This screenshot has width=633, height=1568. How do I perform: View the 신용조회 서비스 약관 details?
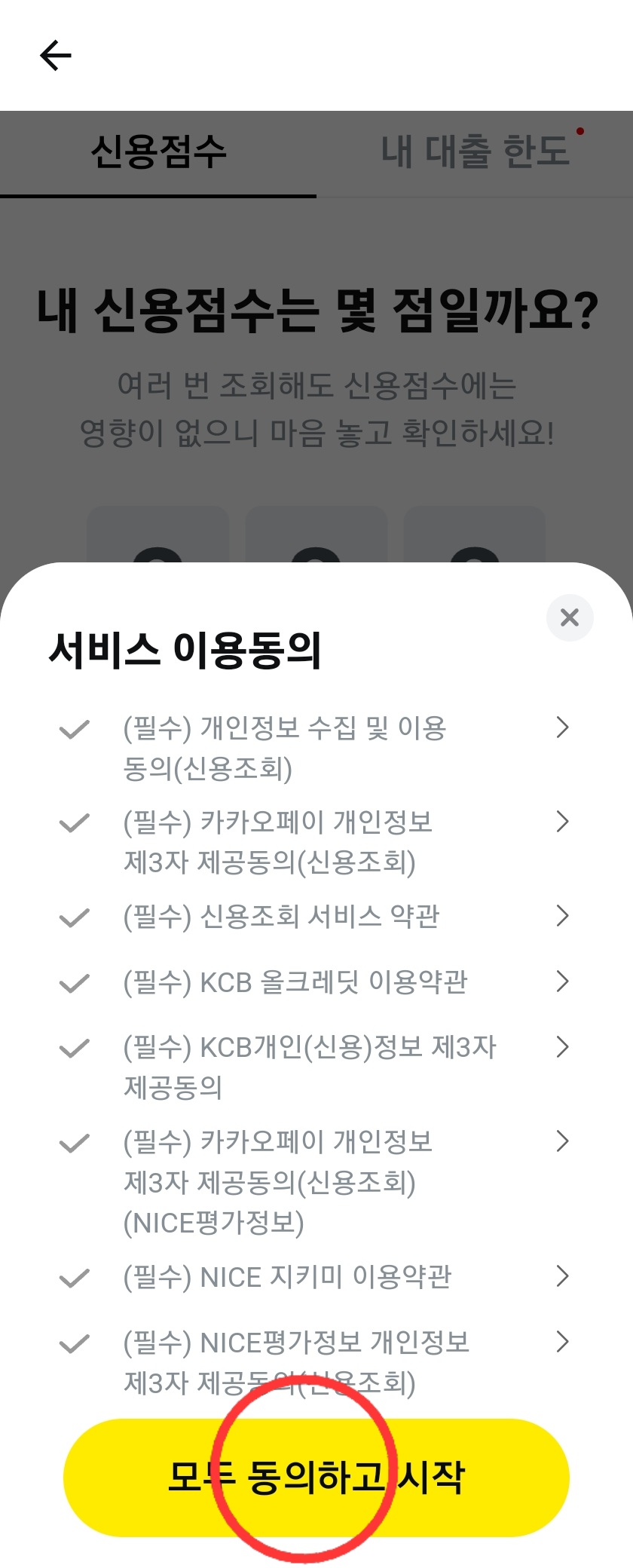561,916
